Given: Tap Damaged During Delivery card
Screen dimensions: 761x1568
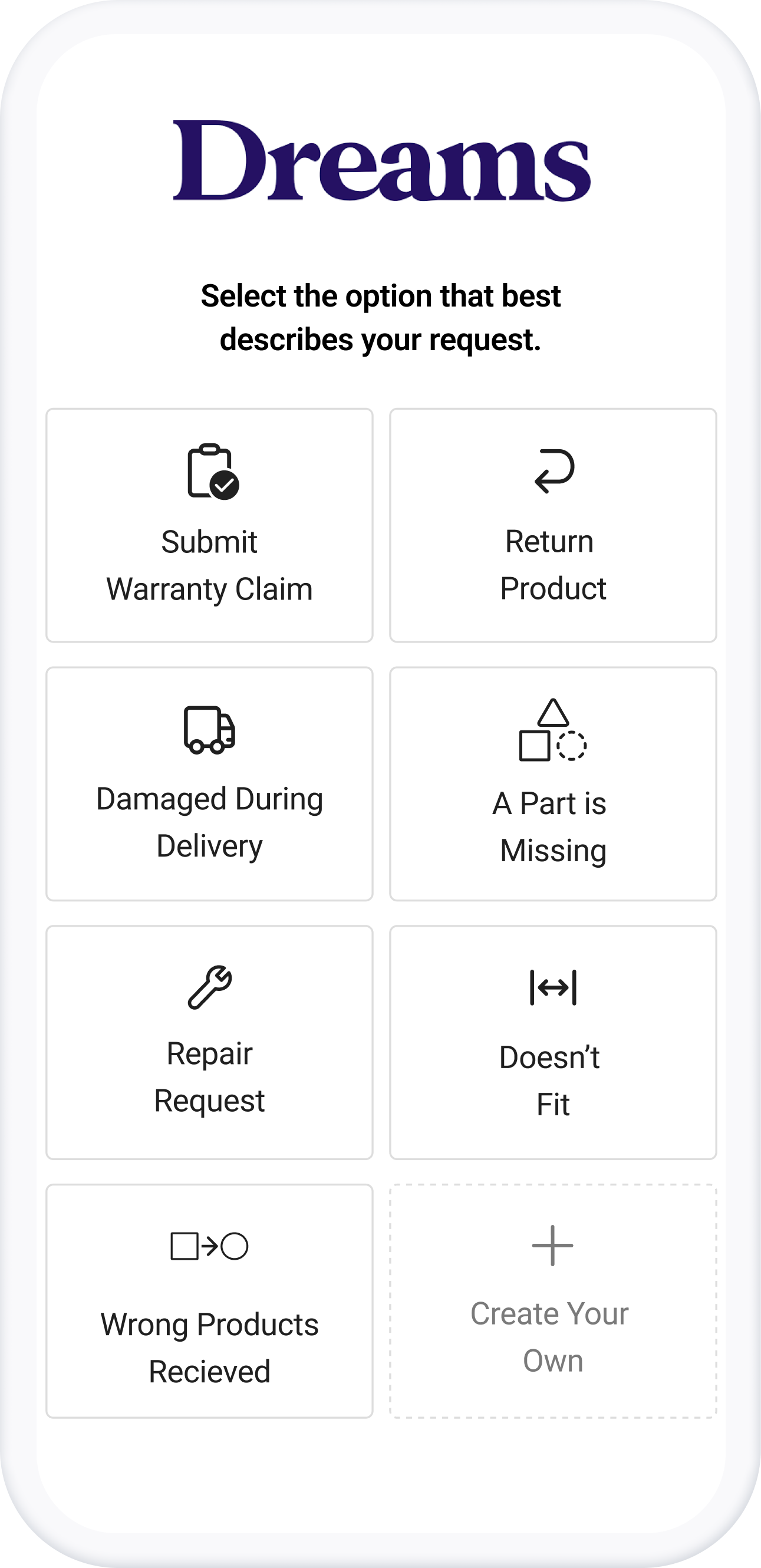Looking at the screenshot, I should tap(209, 783).
